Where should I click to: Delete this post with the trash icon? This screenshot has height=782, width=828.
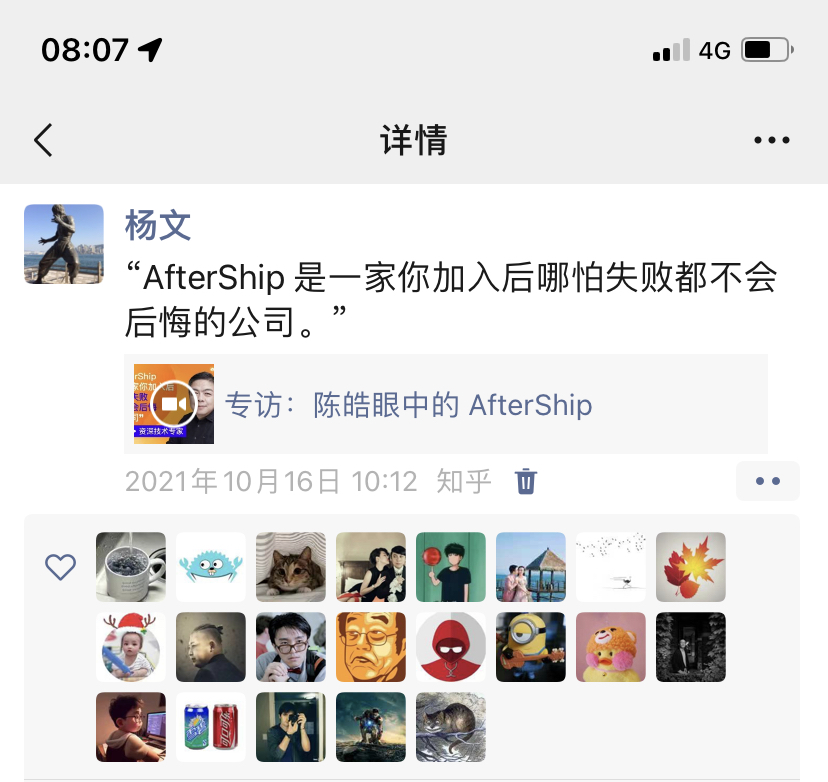click(526, 482)
